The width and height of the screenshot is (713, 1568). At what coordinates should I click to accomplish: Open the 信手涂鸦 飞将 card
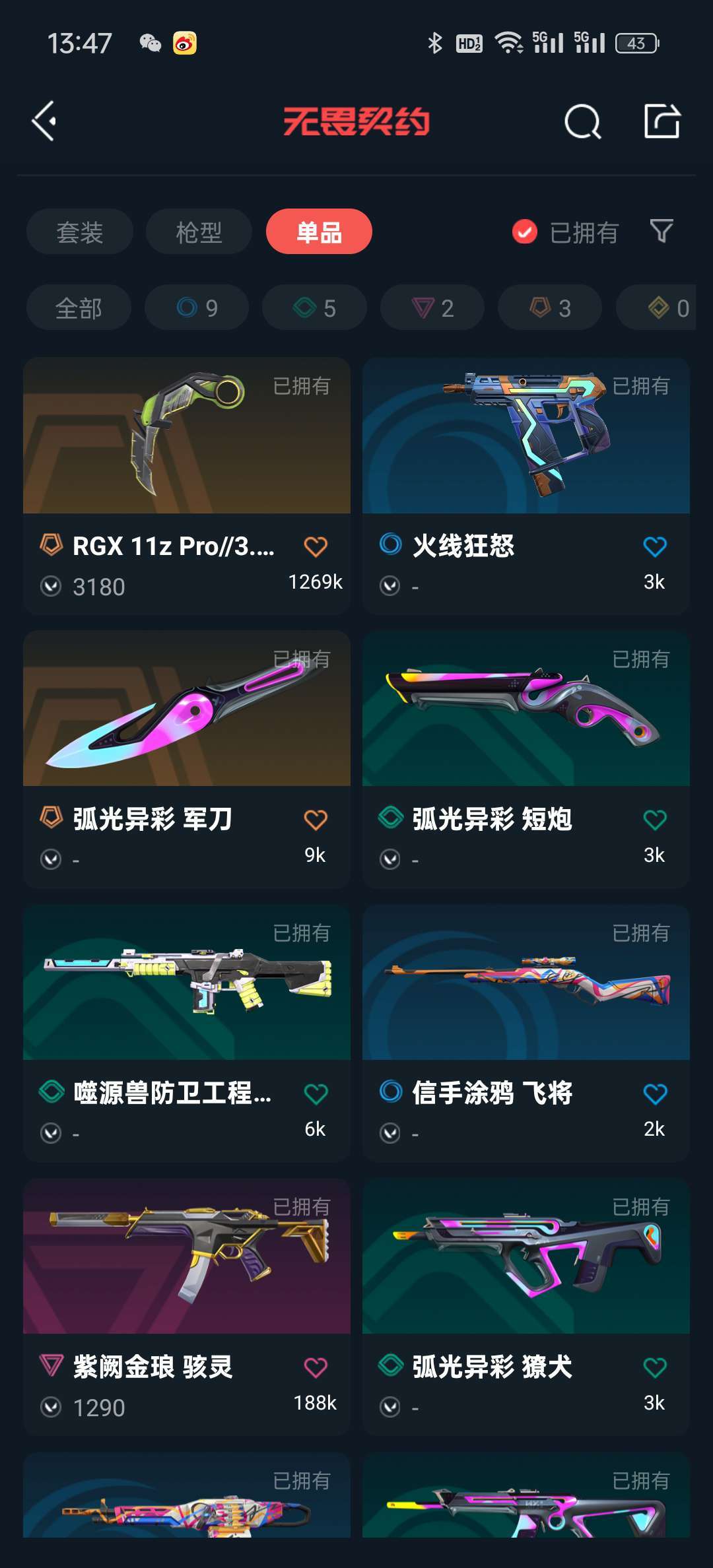pos(526,1033)
